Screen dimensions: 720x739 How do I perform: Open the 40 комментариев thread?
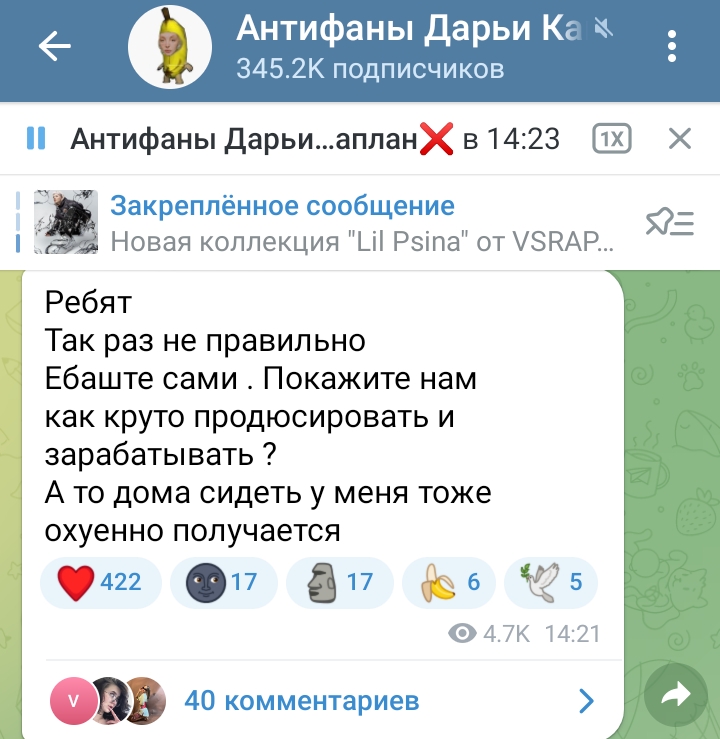click(302, 701)
